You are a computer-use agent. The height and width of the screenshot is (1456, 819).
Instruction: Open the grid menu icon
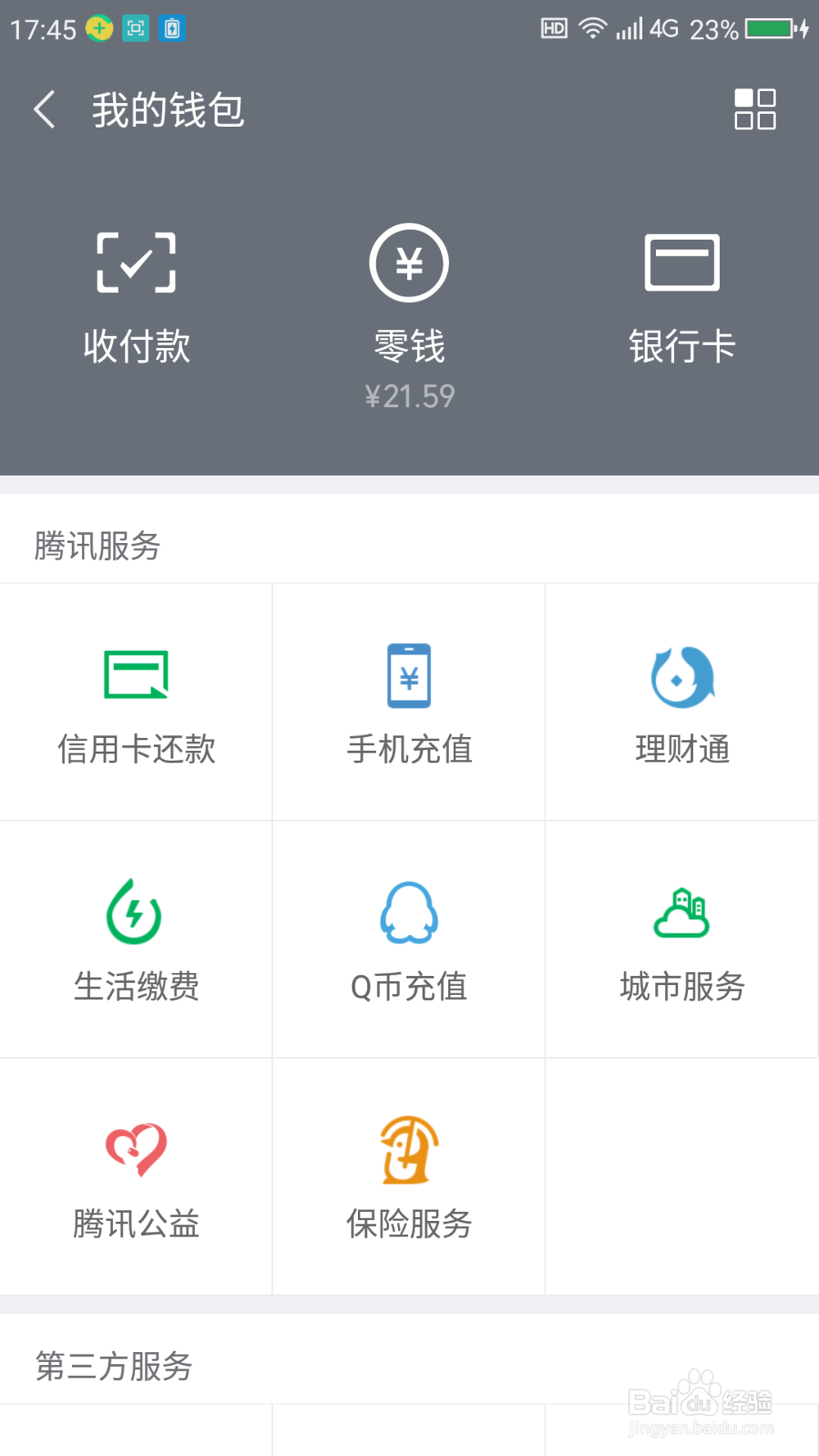point(754,110)
